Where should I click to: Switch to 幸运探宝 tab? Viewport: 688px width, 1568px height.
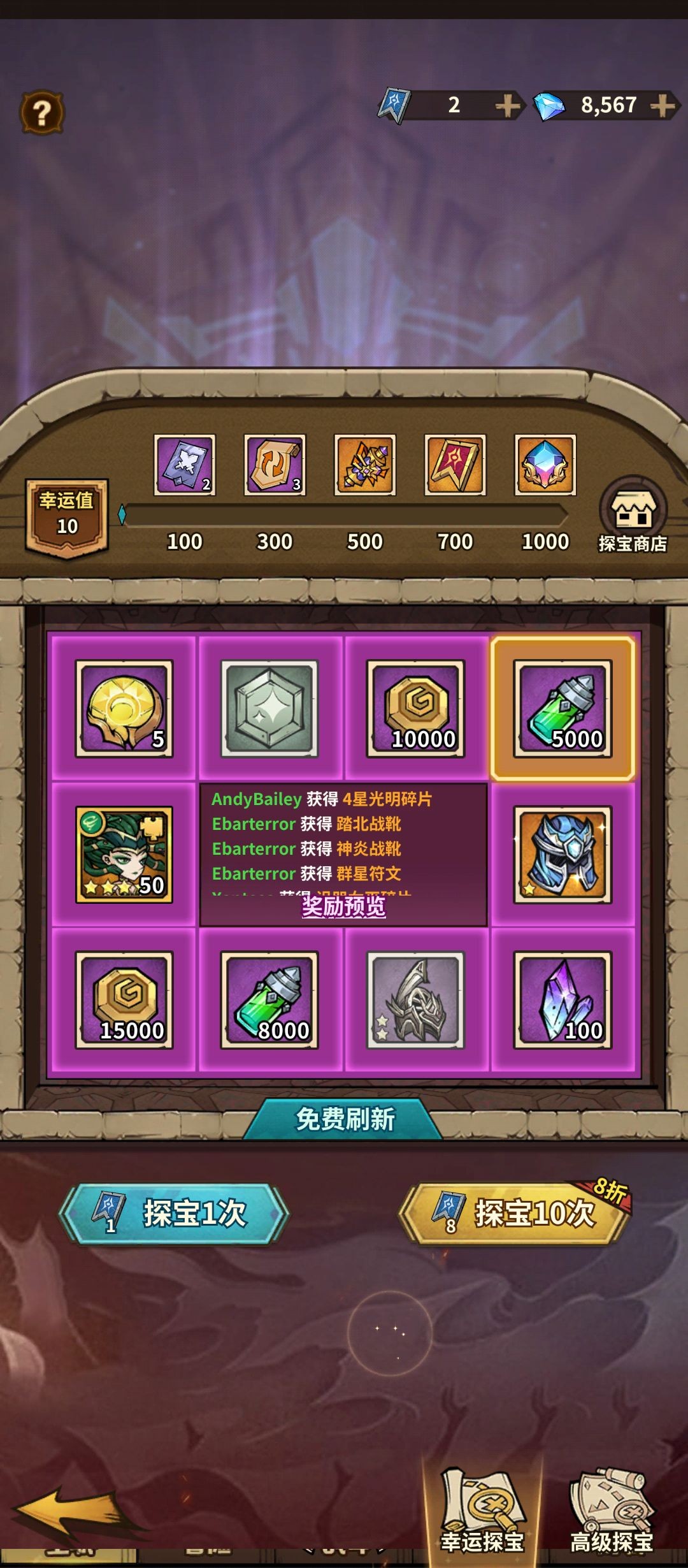482,1511
